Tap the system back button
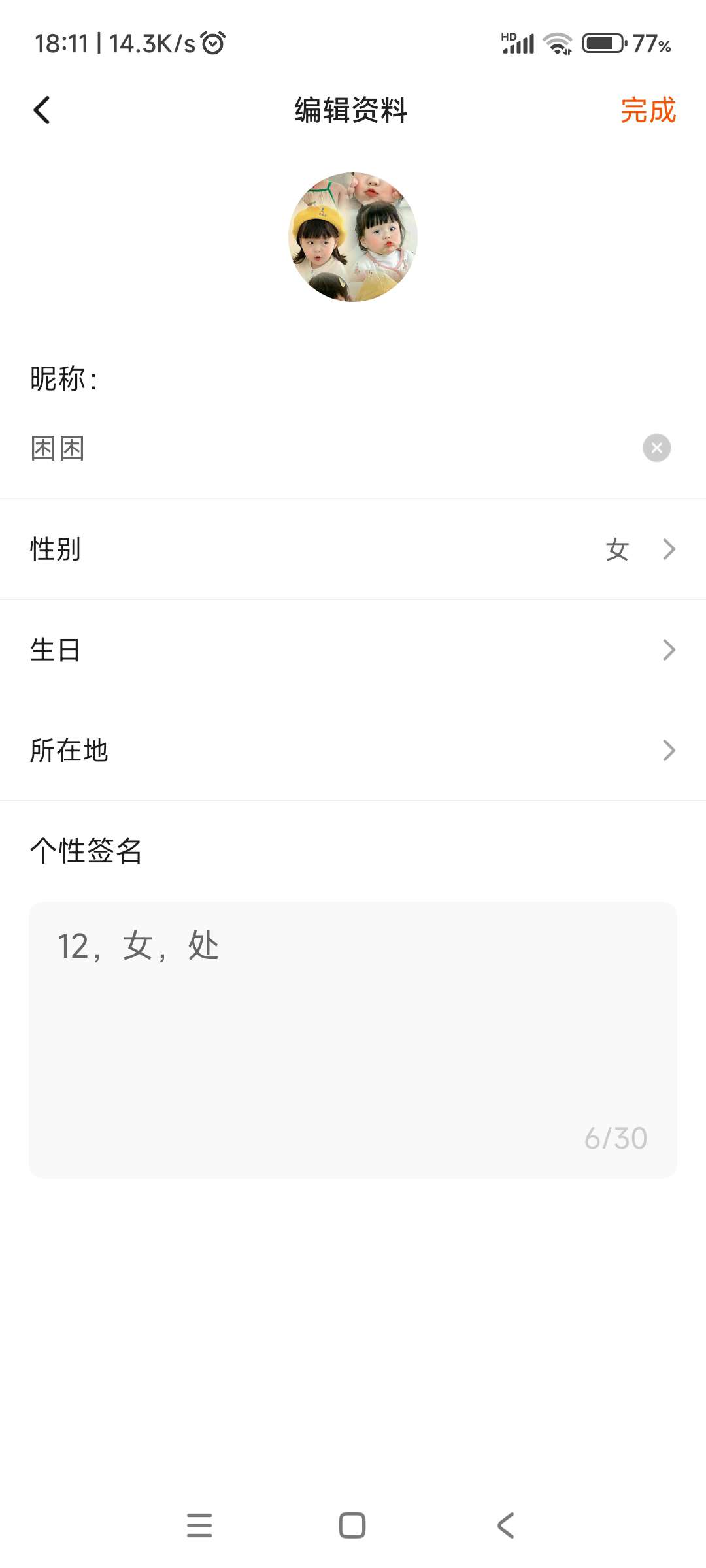The height and width of the screenshot is (1568, 706). point(505,1526)
